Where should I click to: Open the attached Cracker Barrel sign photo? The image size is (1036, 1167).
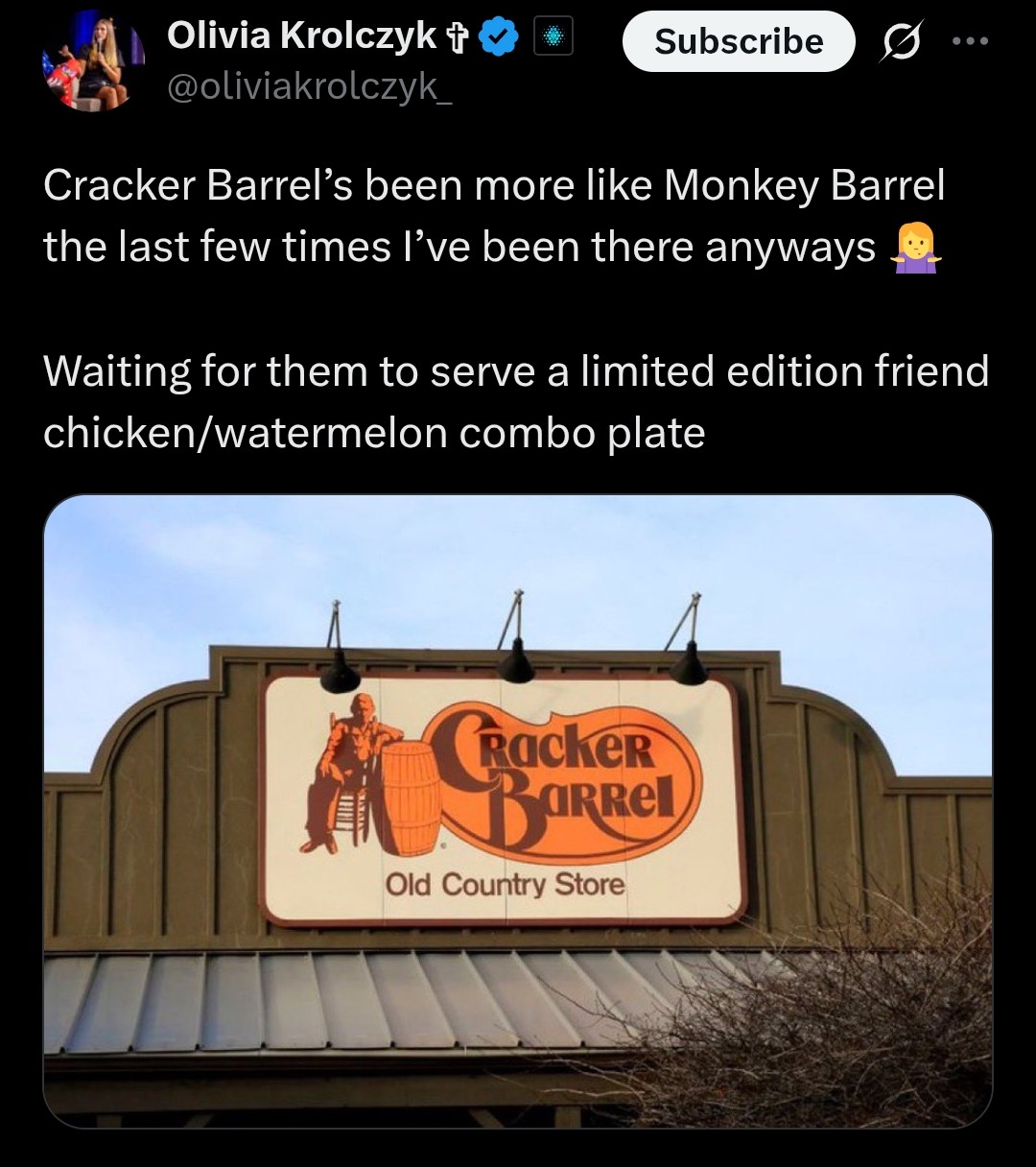click(x=518, y=811)
